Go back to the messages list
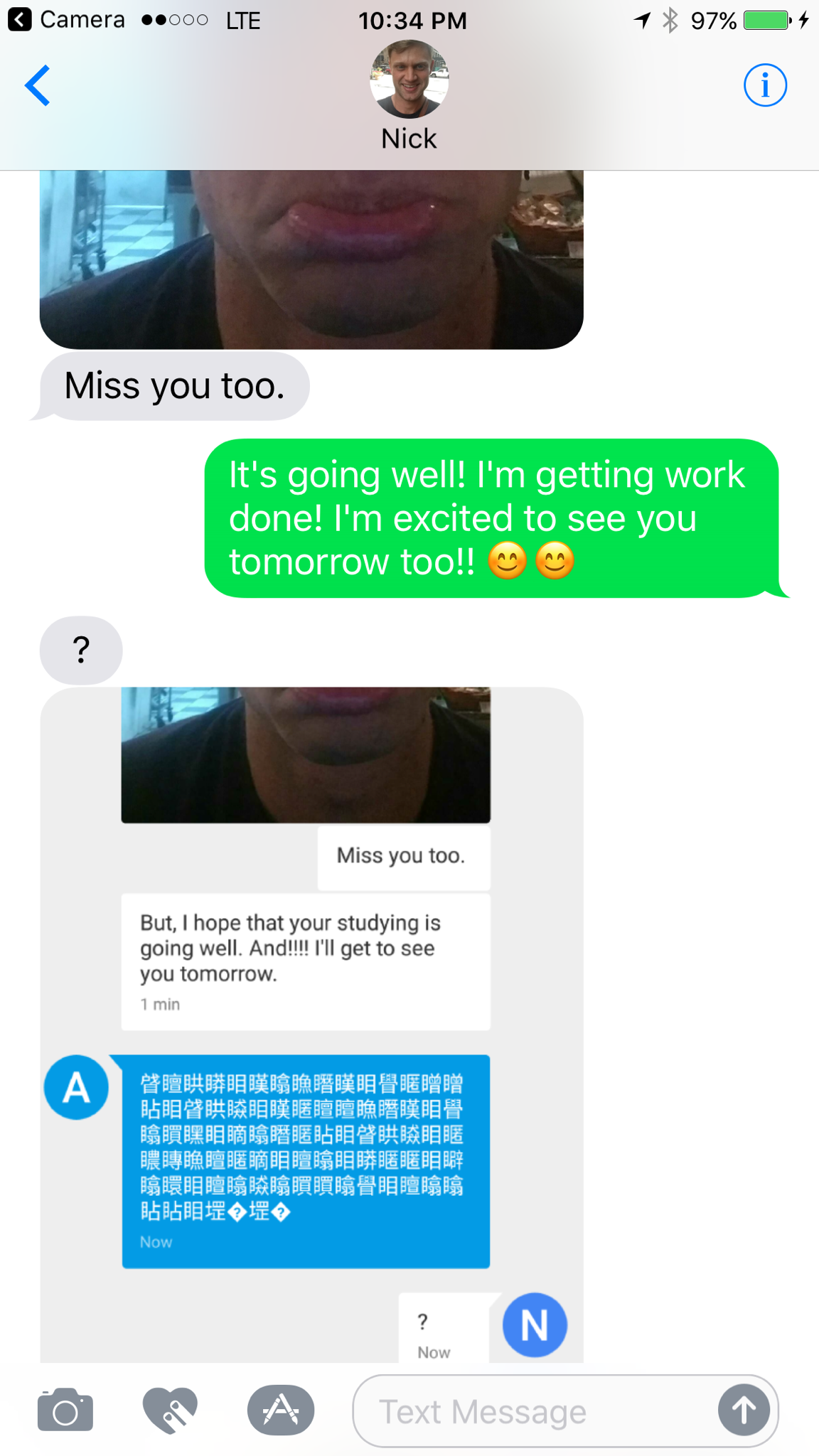The height and width of the screenshot is (1456, 819). pos(38,85)
